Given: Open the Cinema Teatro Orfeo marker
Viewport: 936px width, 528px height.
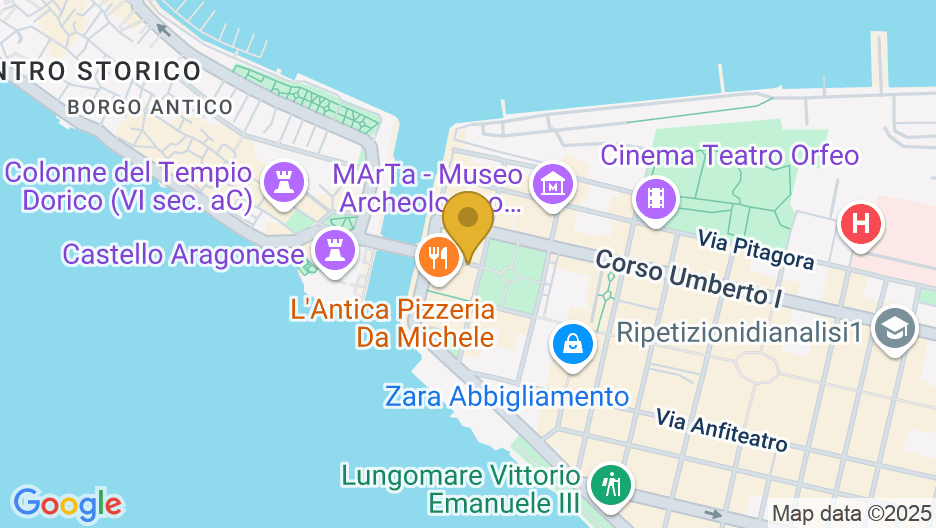Looking at the screenshot, I should point(655,198).
